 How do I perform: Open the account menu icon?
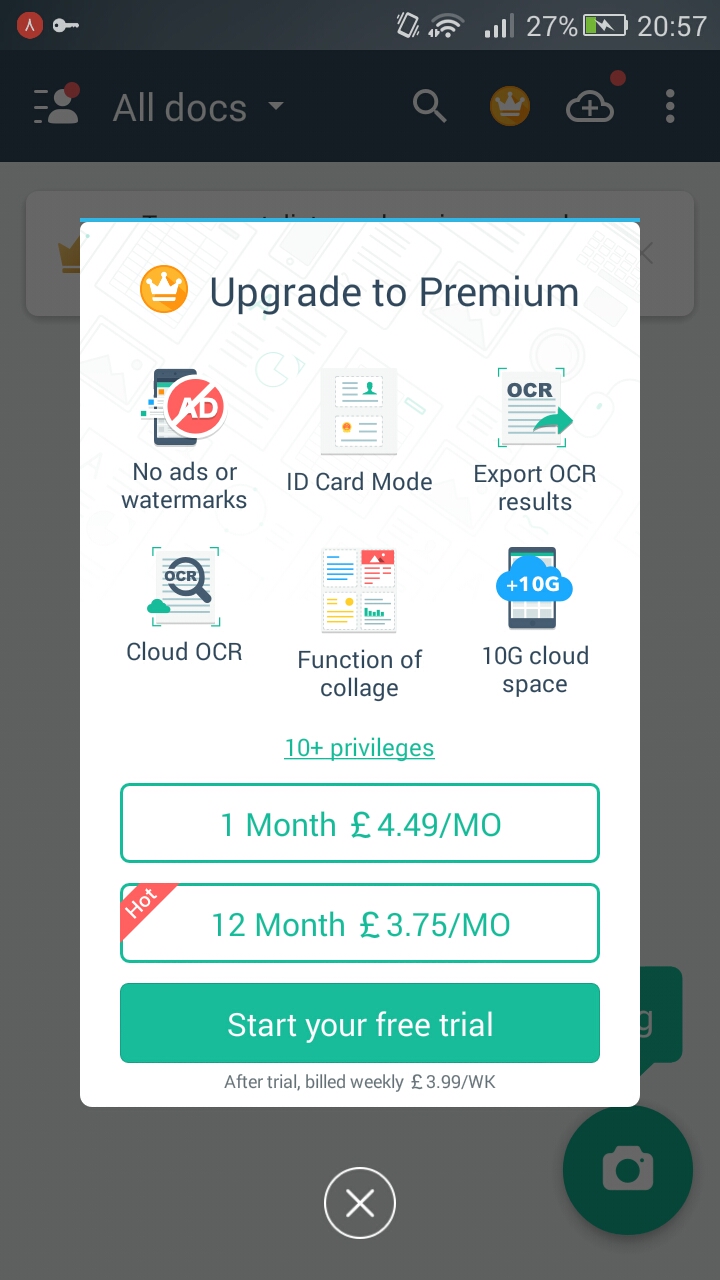pyautogui.click(x=56, y=106)
